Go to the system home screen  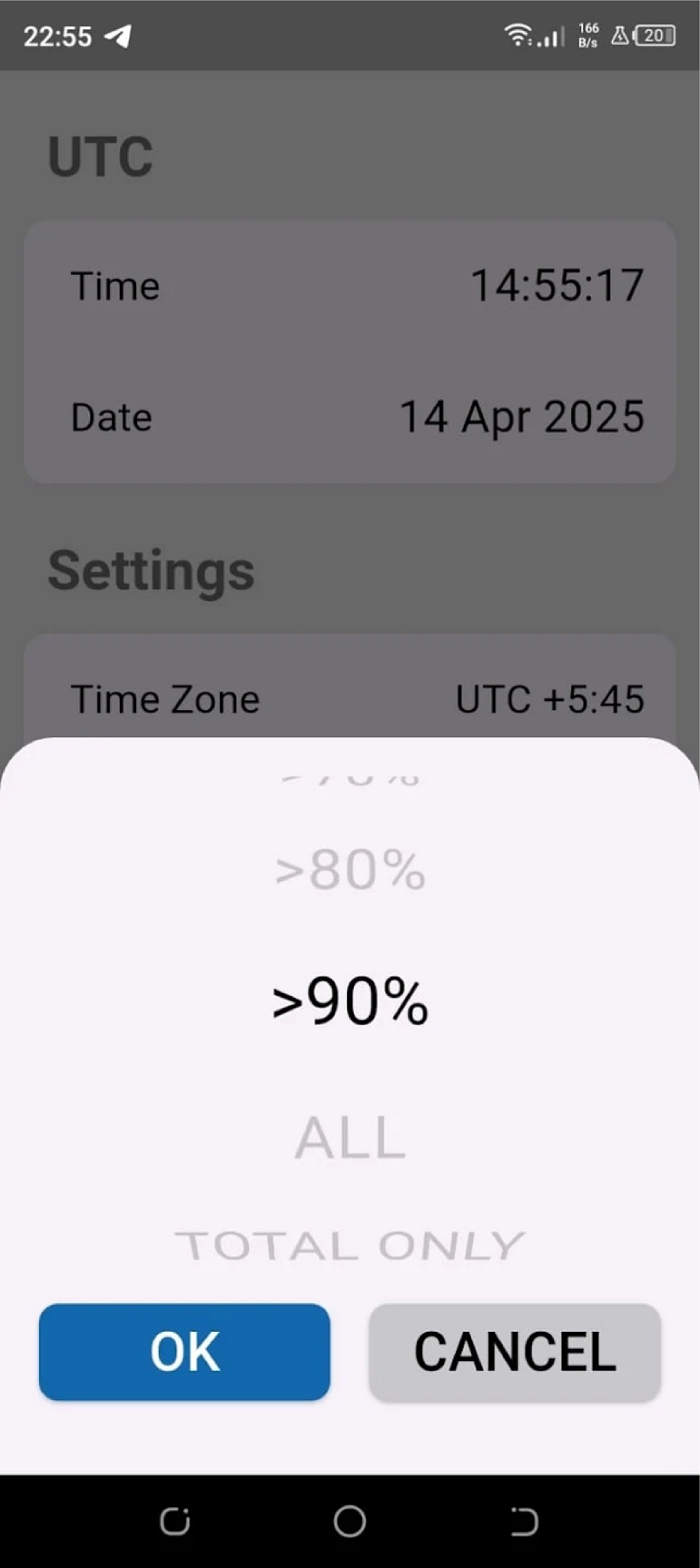[350, 1521]
